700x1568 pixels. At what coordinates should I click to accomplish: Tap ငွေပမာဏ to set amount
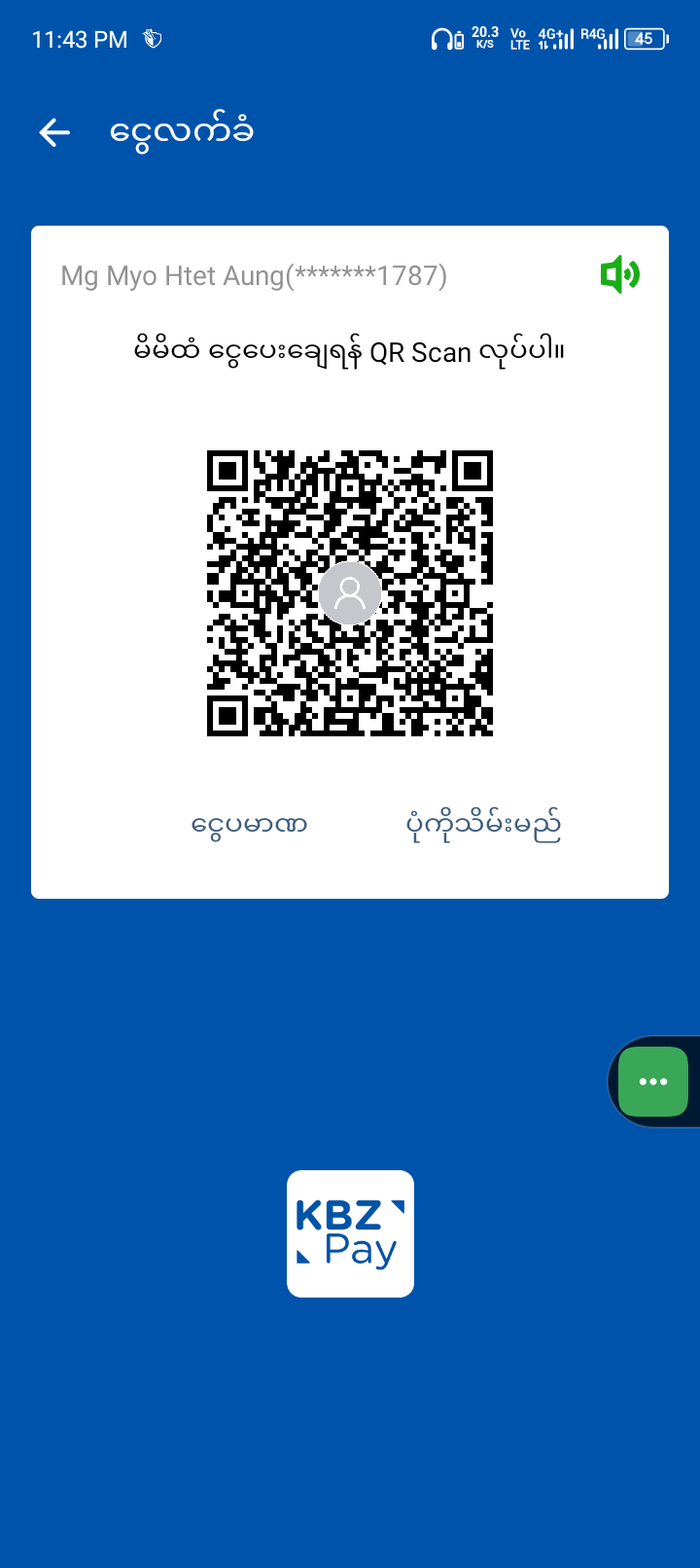[249, 825]
